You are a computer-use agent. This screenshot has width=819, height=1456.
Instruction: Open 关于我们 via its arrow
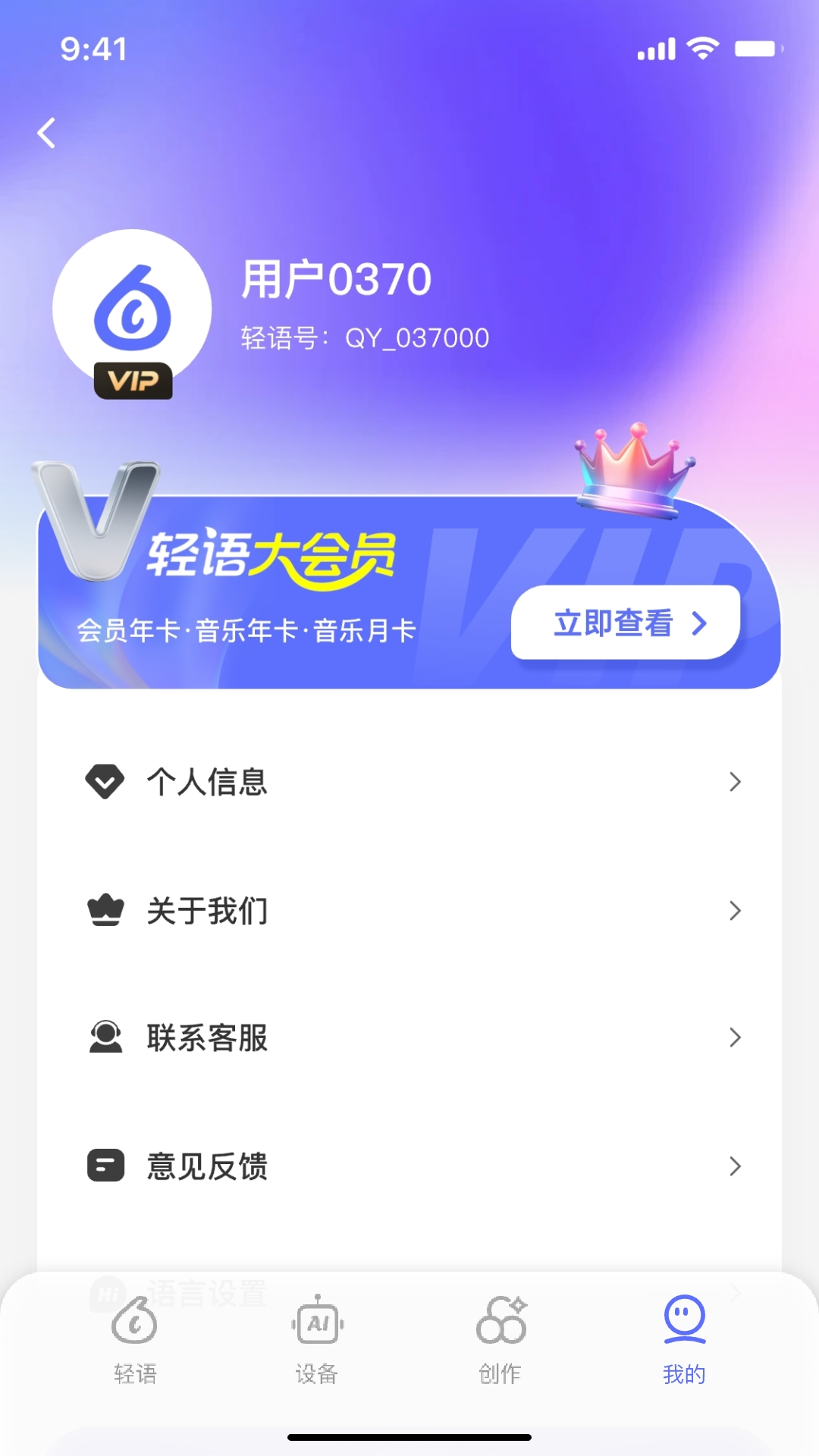pos(733,910)
